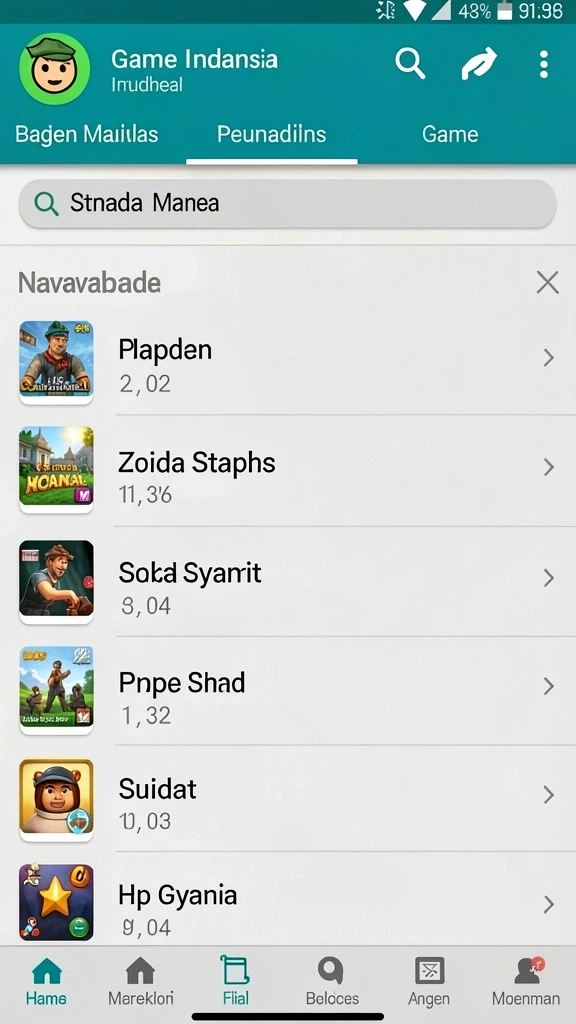This screenshot has width=576, height=1024.
Task: Open Zoida Staphs from the list
Action: (288, 470)
